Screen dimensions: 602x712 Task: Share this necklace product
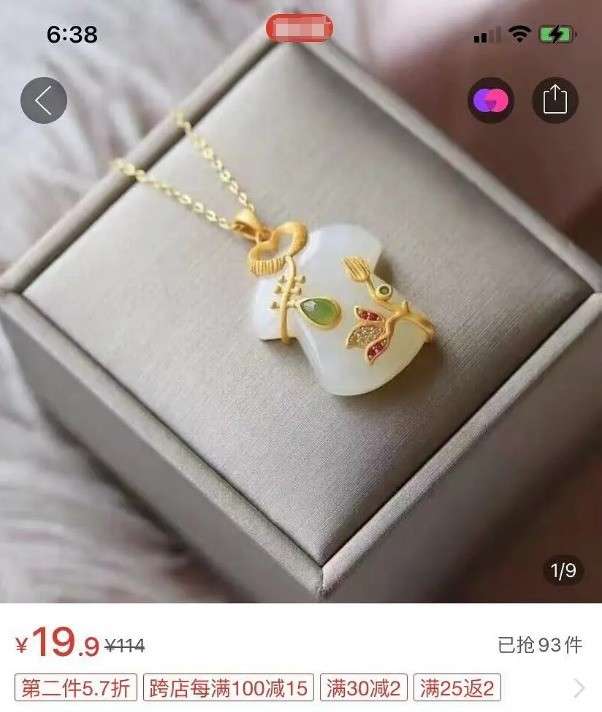[x=555, y=100]
